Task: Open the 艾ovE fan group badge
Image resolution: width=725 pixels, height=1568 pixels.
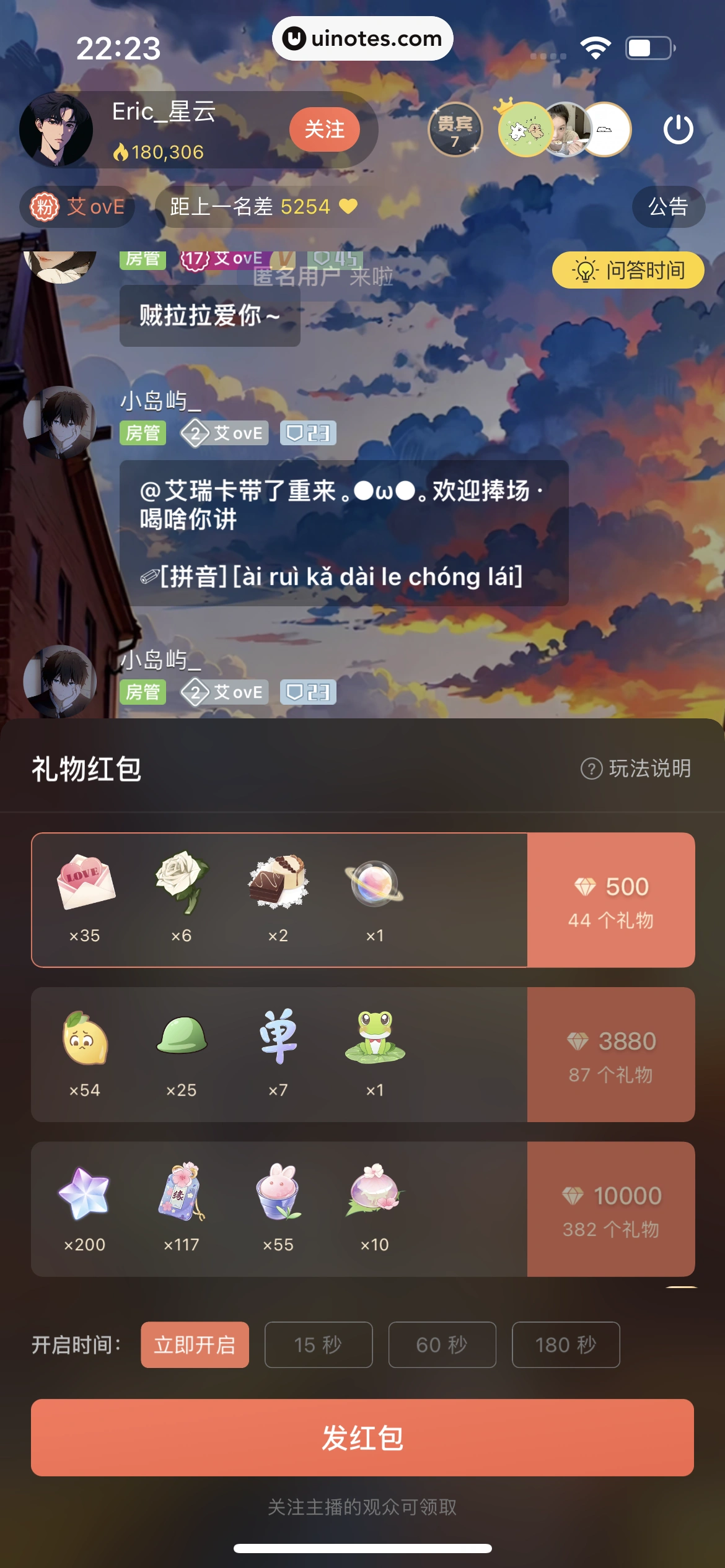Action: coord(78,207)
